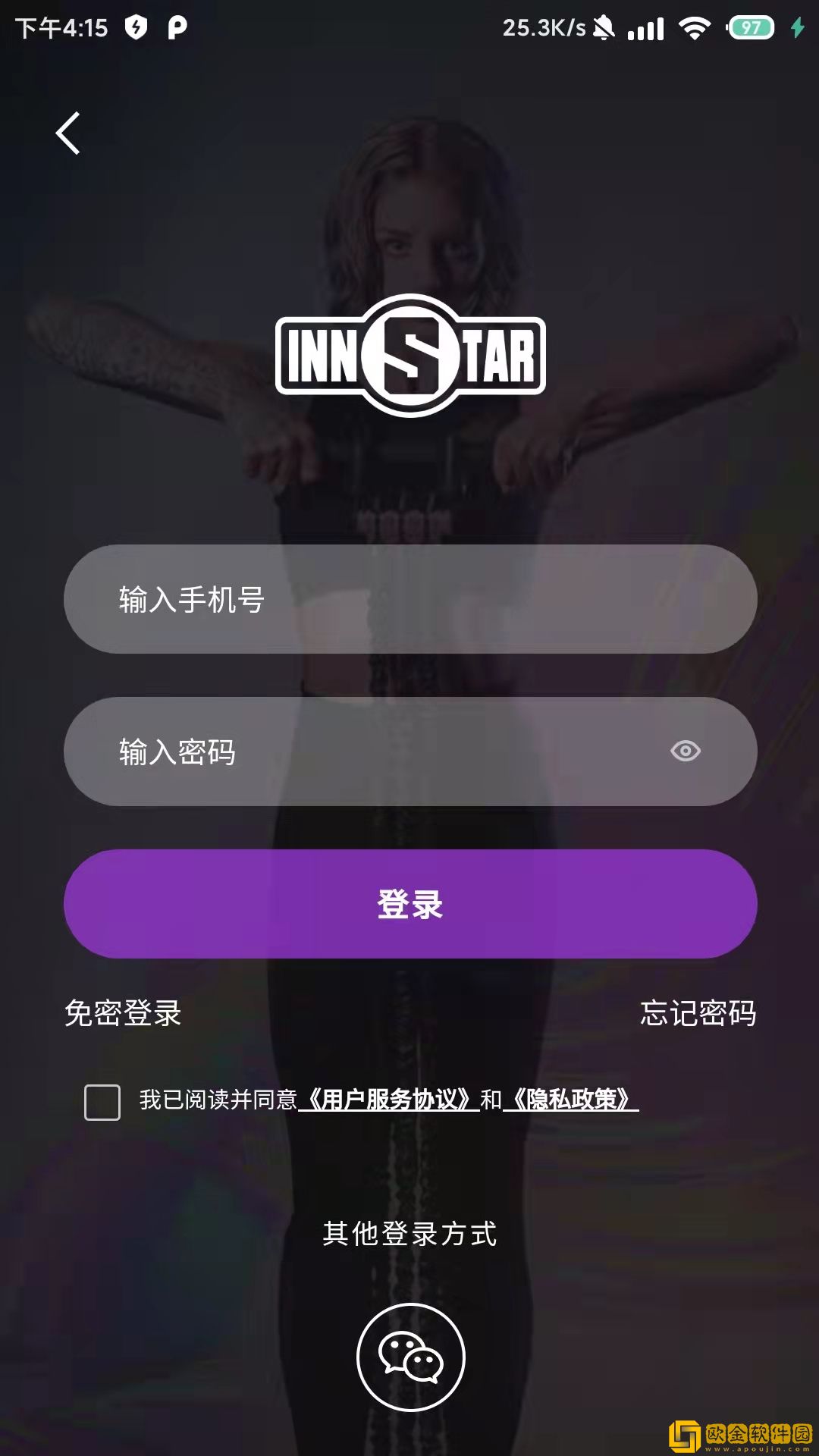Toggle password visibility eye icon

pyautogui.click(x=686, y=752)
